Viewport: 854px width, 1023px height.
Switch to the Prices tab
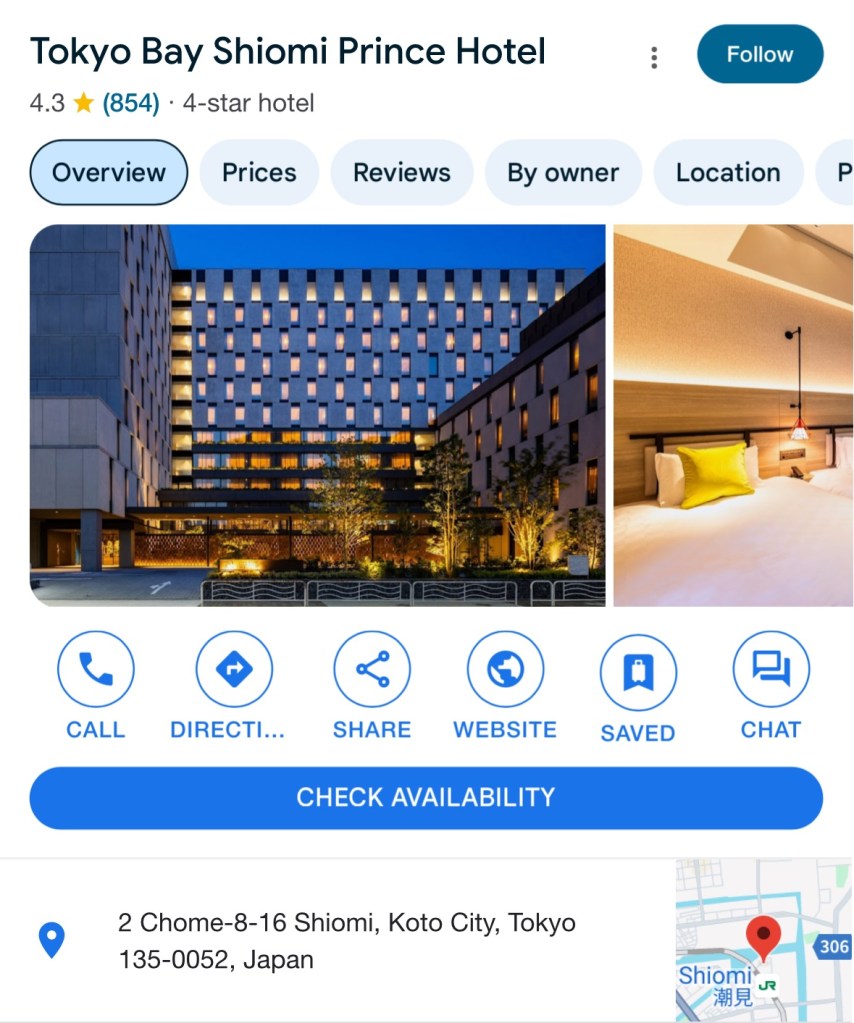pyautogui.click(x=259, y=173)
